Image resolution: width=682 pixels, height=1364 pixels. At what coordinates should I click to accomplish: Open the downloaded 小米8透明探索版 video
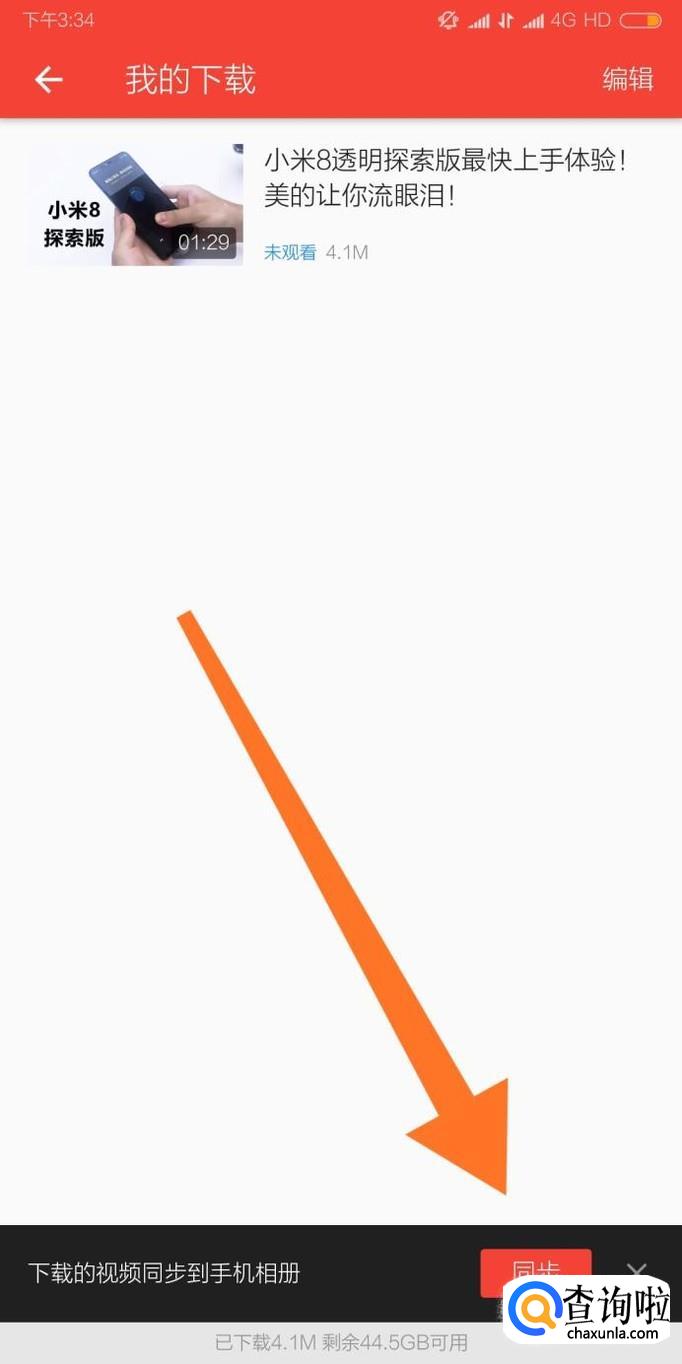point(340,203)
